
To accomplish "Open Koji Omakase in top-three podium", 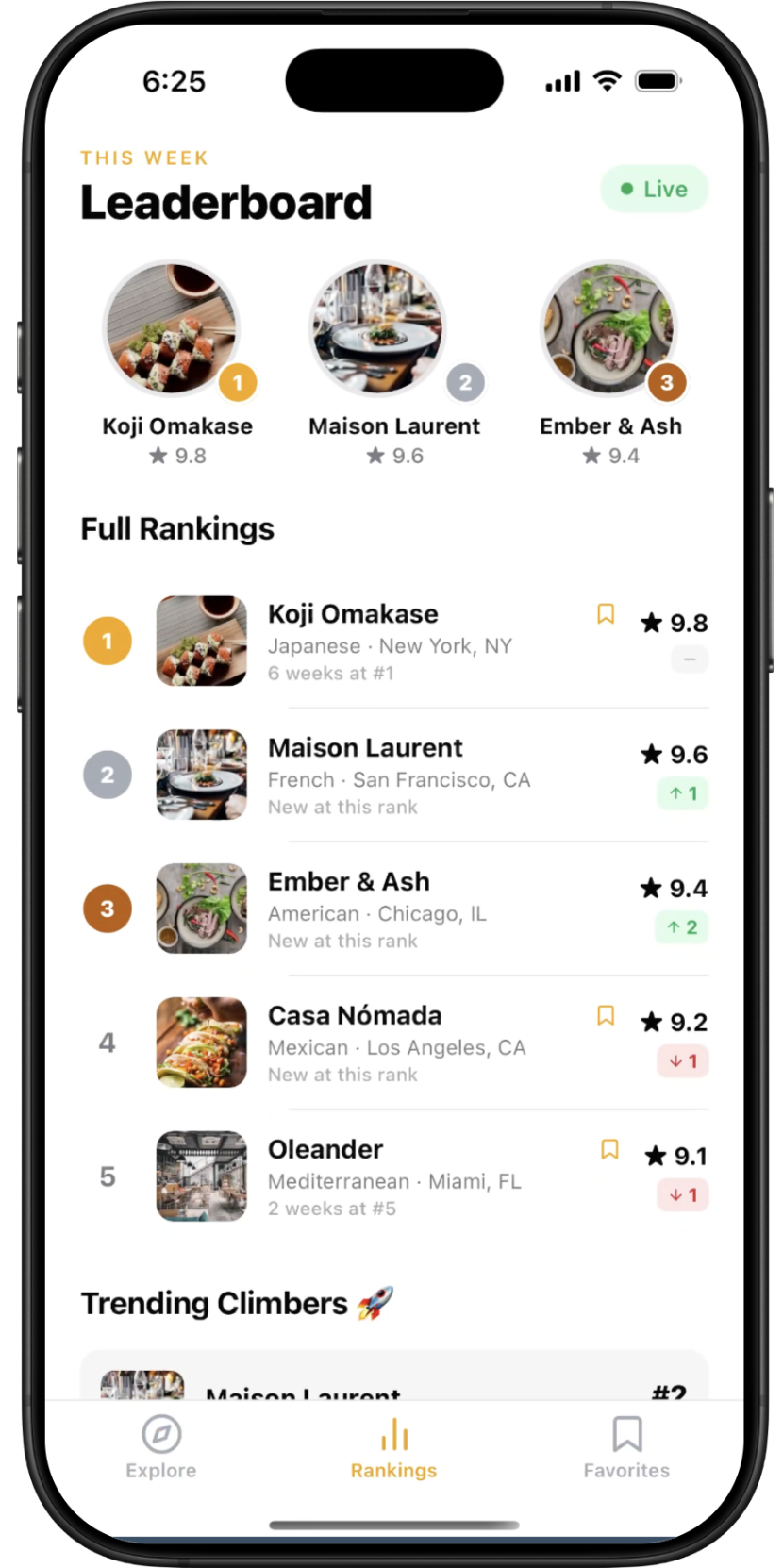I will (172, 329).
